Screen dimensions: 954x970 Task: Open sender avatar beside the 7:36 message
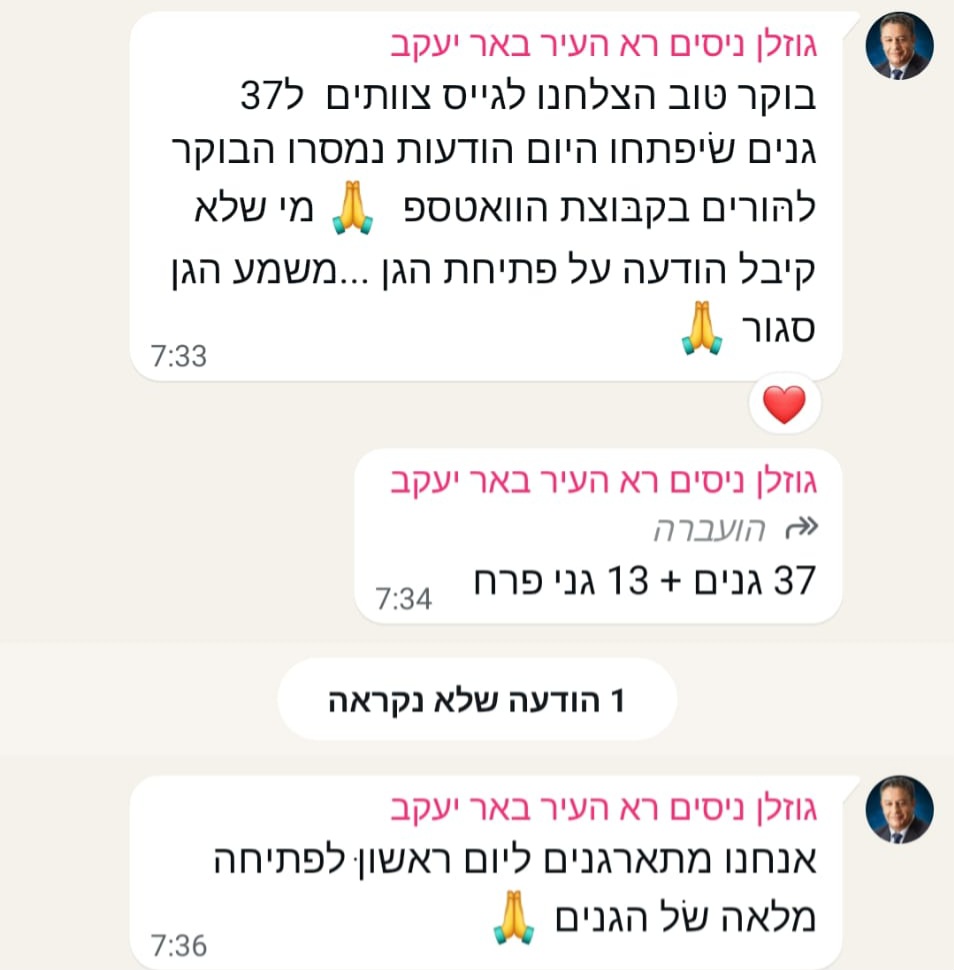pos(898,810)
